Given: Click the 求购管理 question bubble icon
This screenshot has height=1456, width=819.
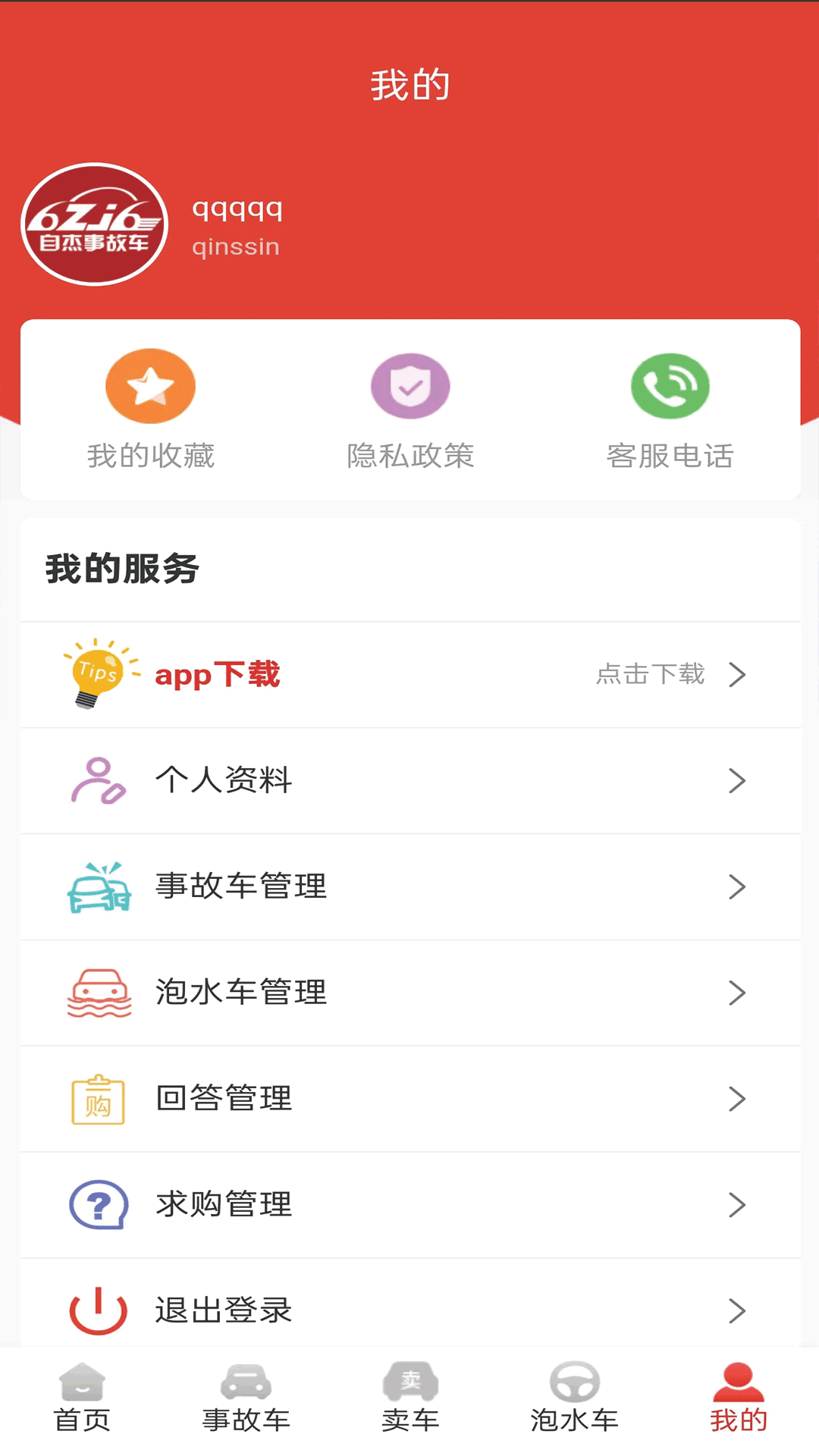Looking at the screenshot, I should [98, 1204].
